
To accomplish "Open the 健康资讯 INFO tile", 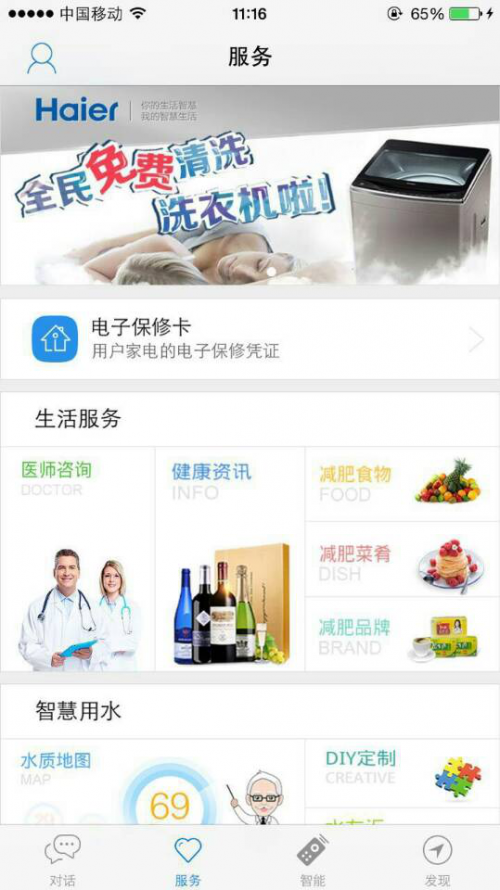I will point(230,559).
